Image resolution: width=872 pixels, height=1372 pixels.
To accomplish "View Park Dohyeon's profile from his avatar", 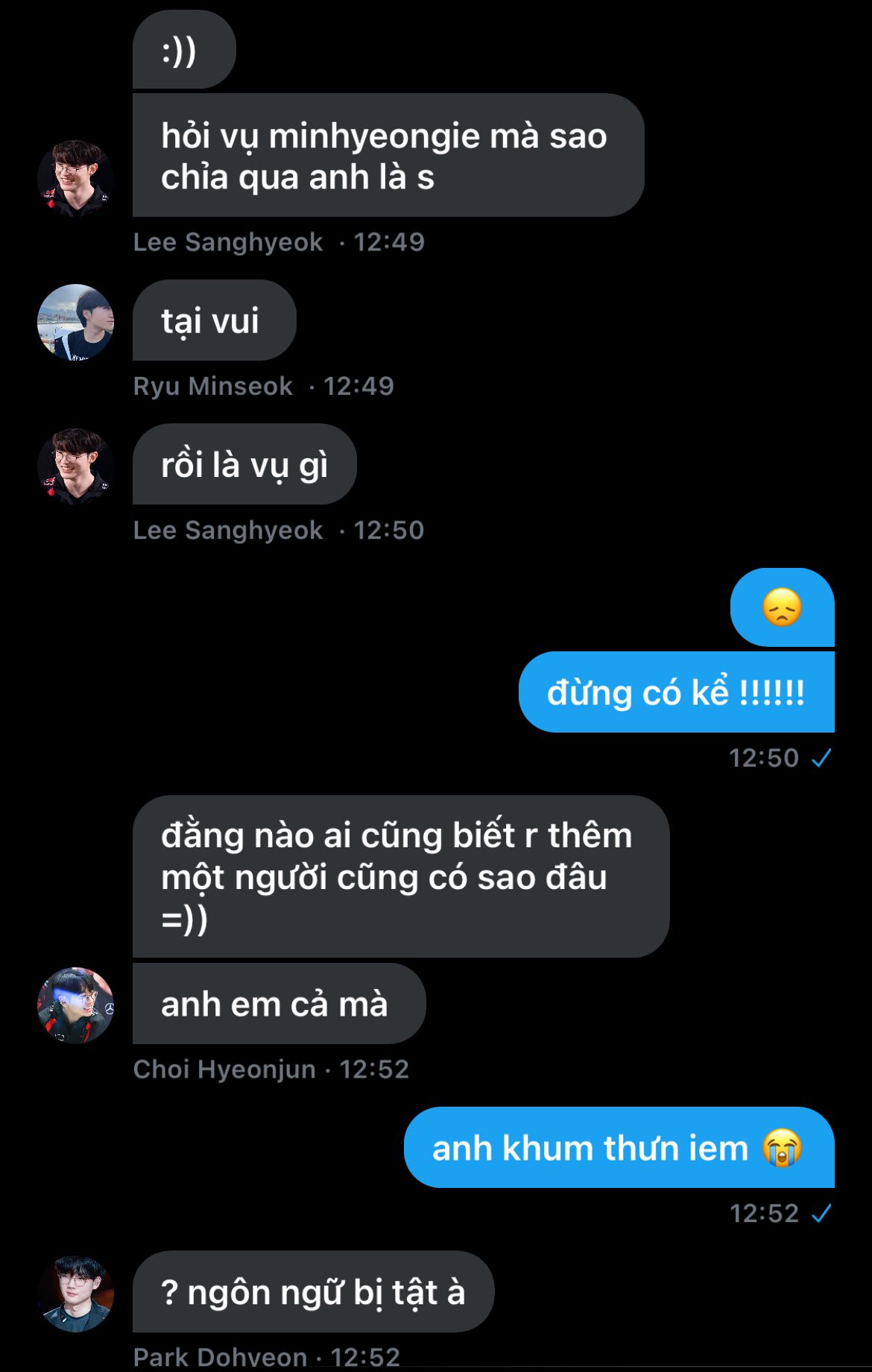I will 75,1294.
